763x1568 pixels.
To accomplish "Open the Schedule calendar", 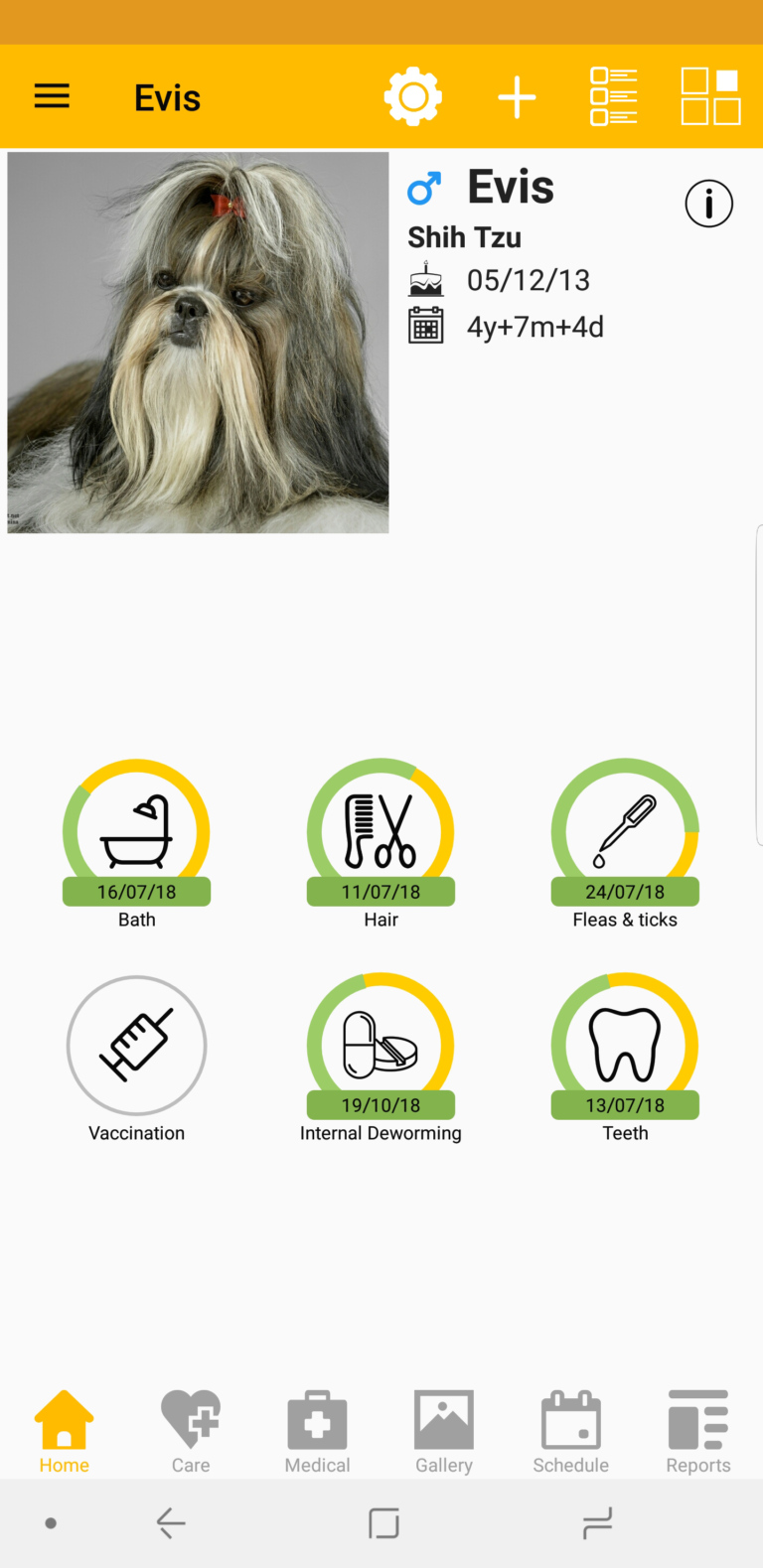I will (570, 1428).
